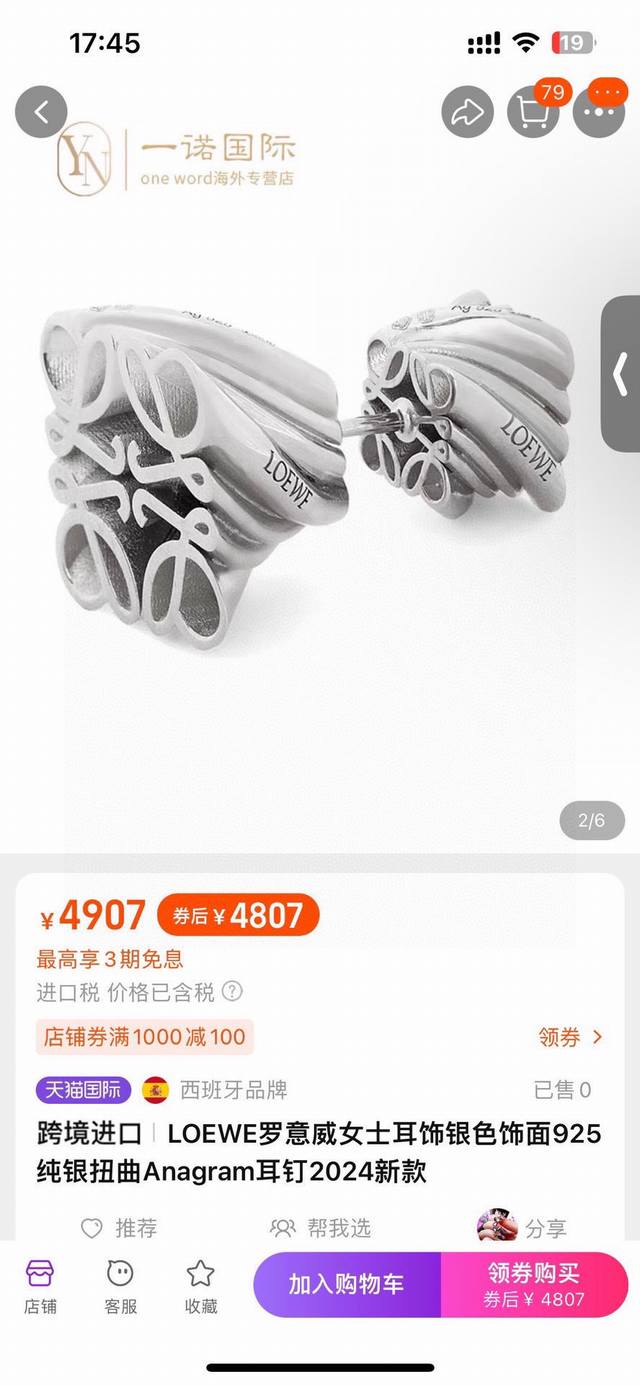Add the earrings to cart with 加入购物车
The image size is (640, 1385).
[x=346, y=1285]
